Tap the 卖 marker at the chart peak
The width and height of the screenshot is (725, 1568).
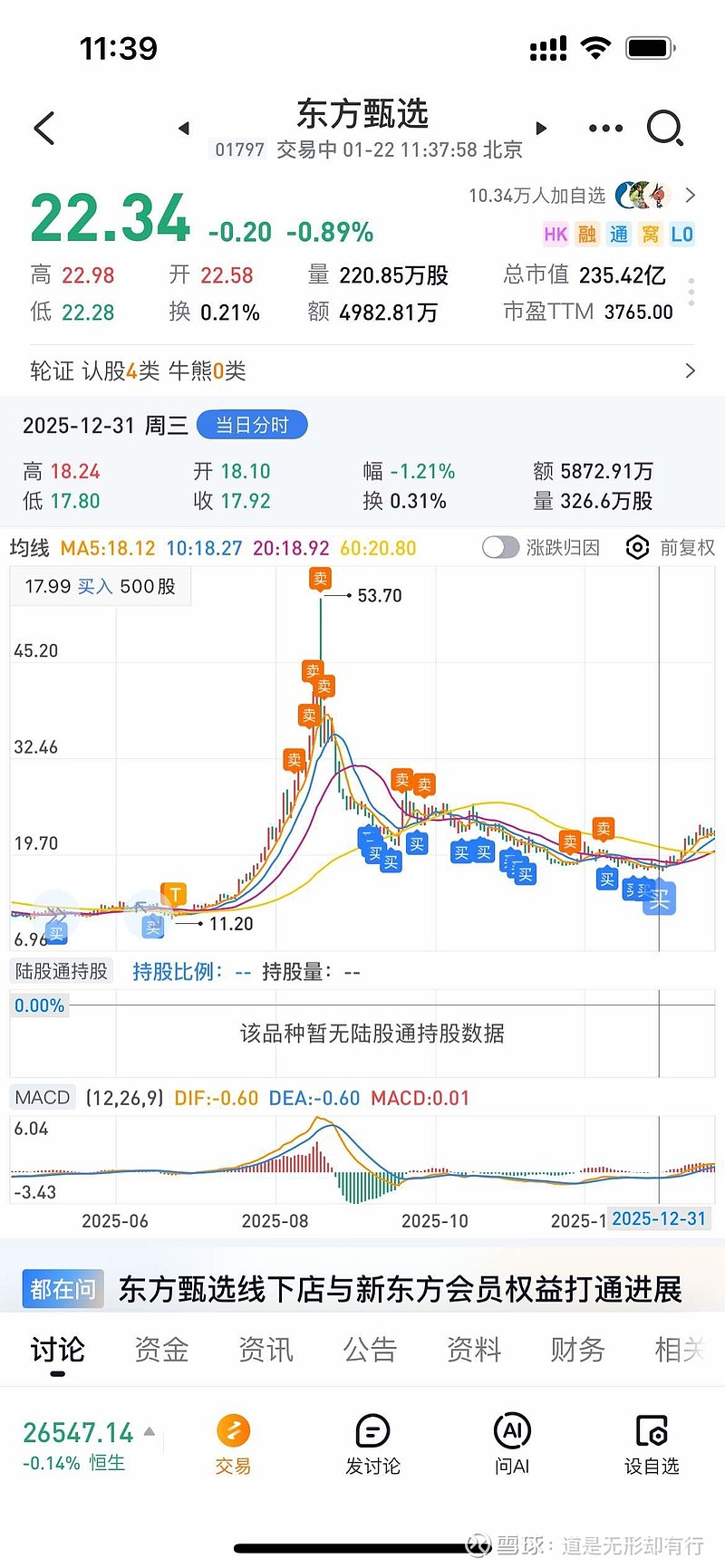click(320, 579)
